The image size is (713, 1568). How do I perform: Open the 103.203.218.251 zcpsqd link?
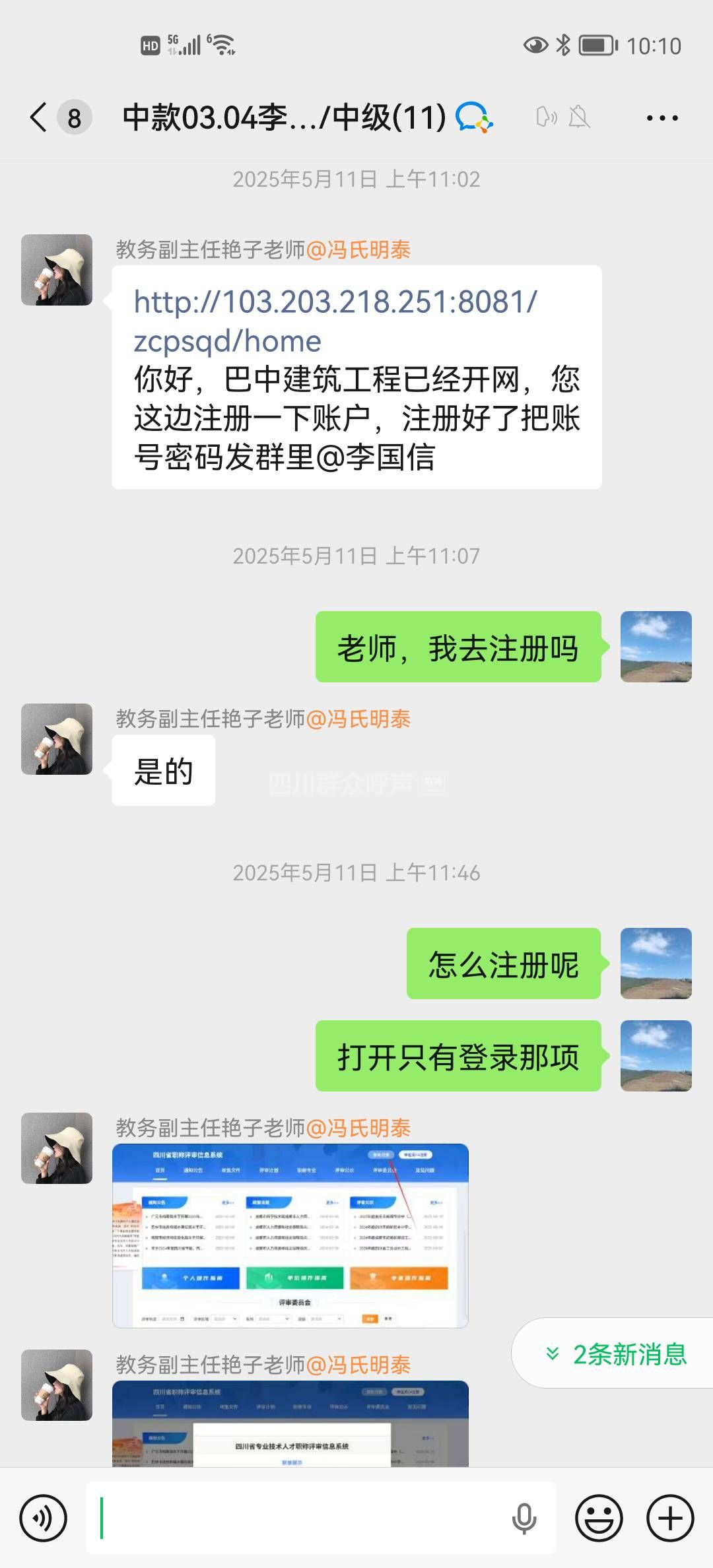pos(335,321)
